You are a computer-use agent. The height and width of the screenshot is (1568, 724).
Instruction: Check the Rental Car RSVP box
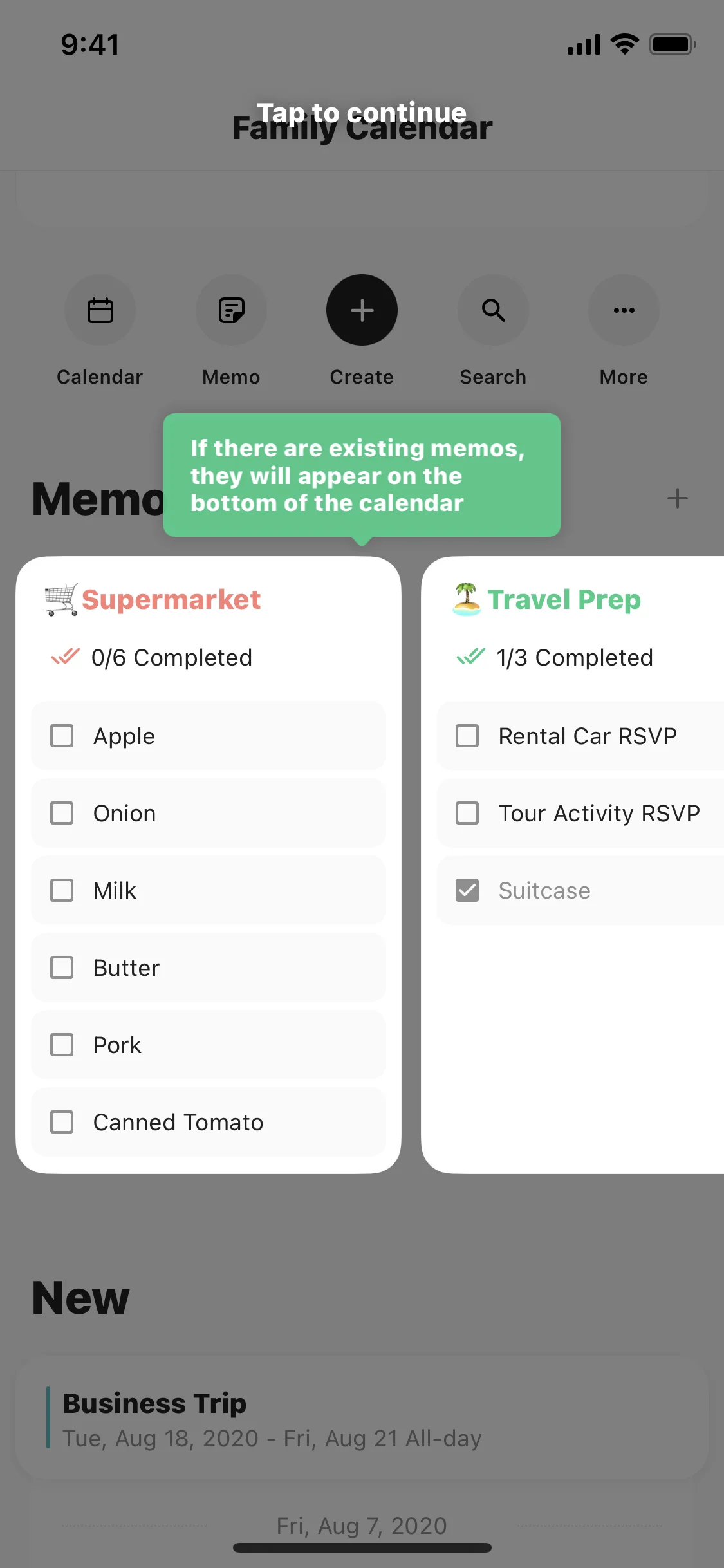(467, 736)
